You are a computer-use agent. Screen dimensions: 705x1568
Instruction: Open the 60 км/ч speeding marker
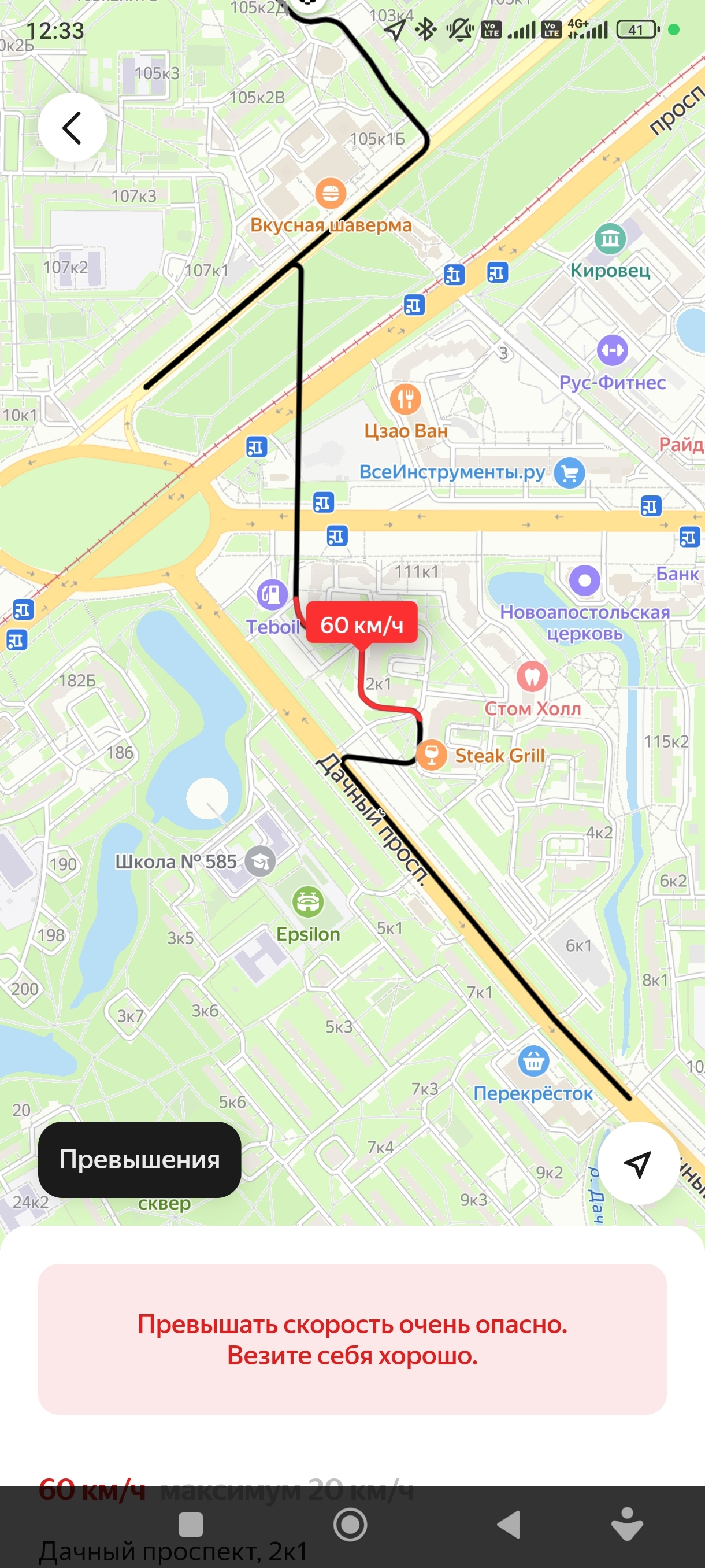(x=362, y=623)
